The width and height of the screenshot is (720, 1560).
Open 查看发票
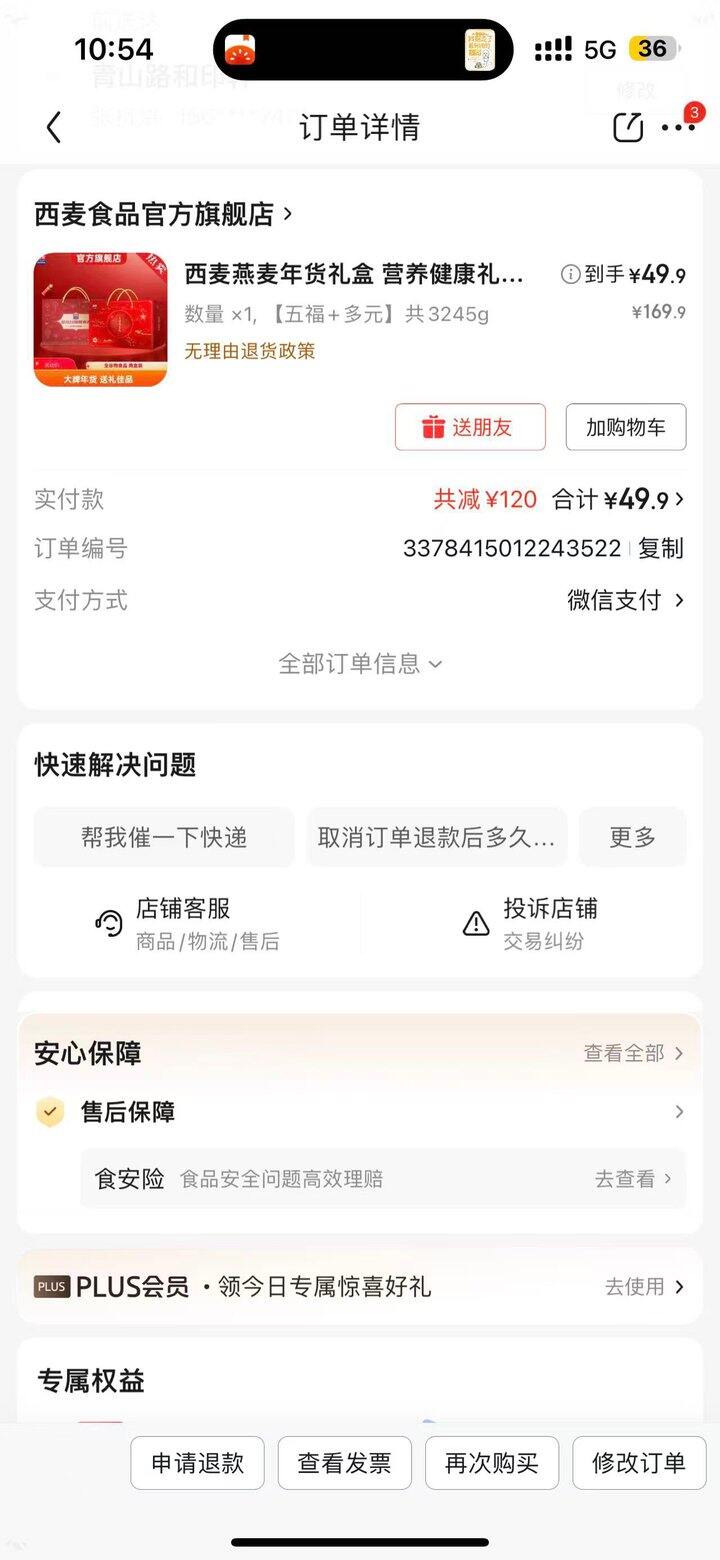[344, 1463]
